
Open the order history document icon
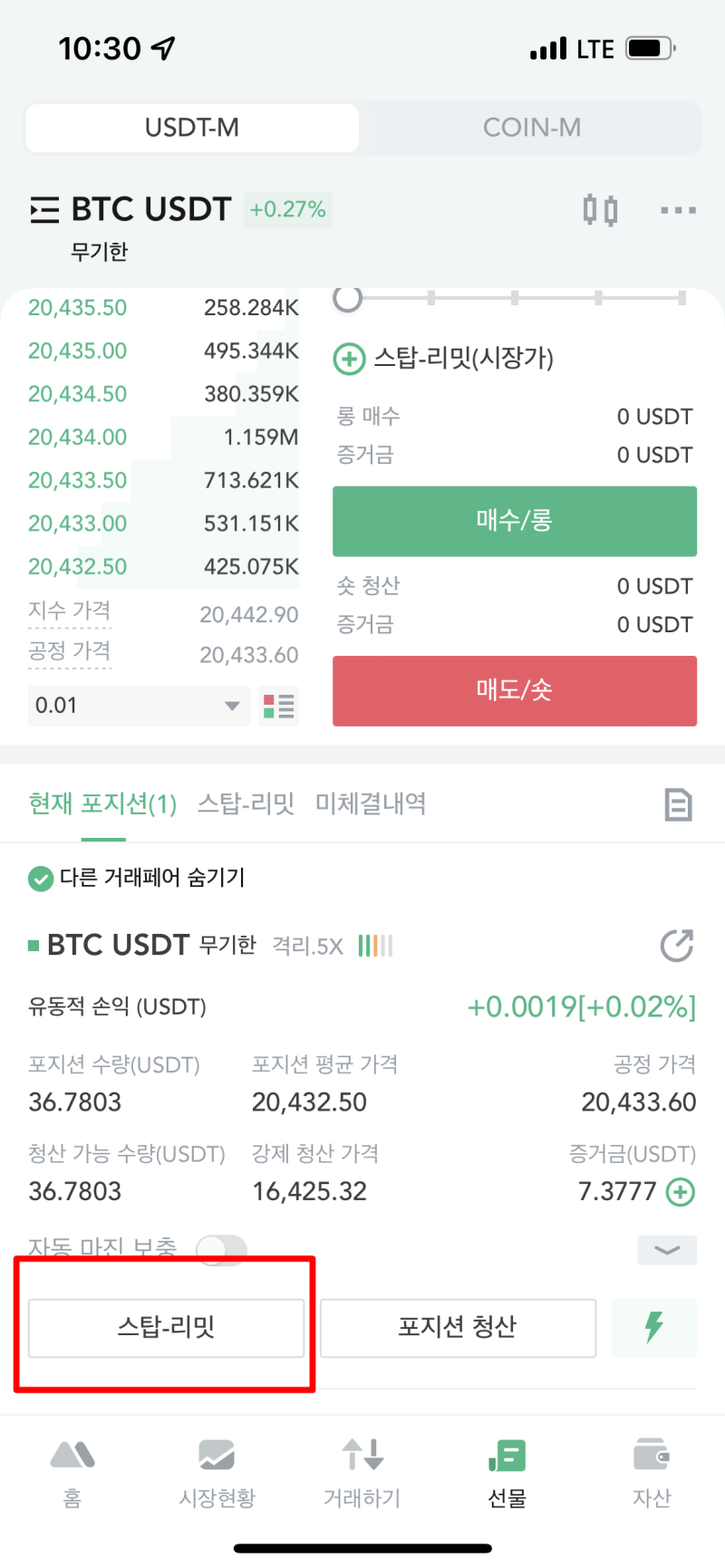click(x=678, y=804)
